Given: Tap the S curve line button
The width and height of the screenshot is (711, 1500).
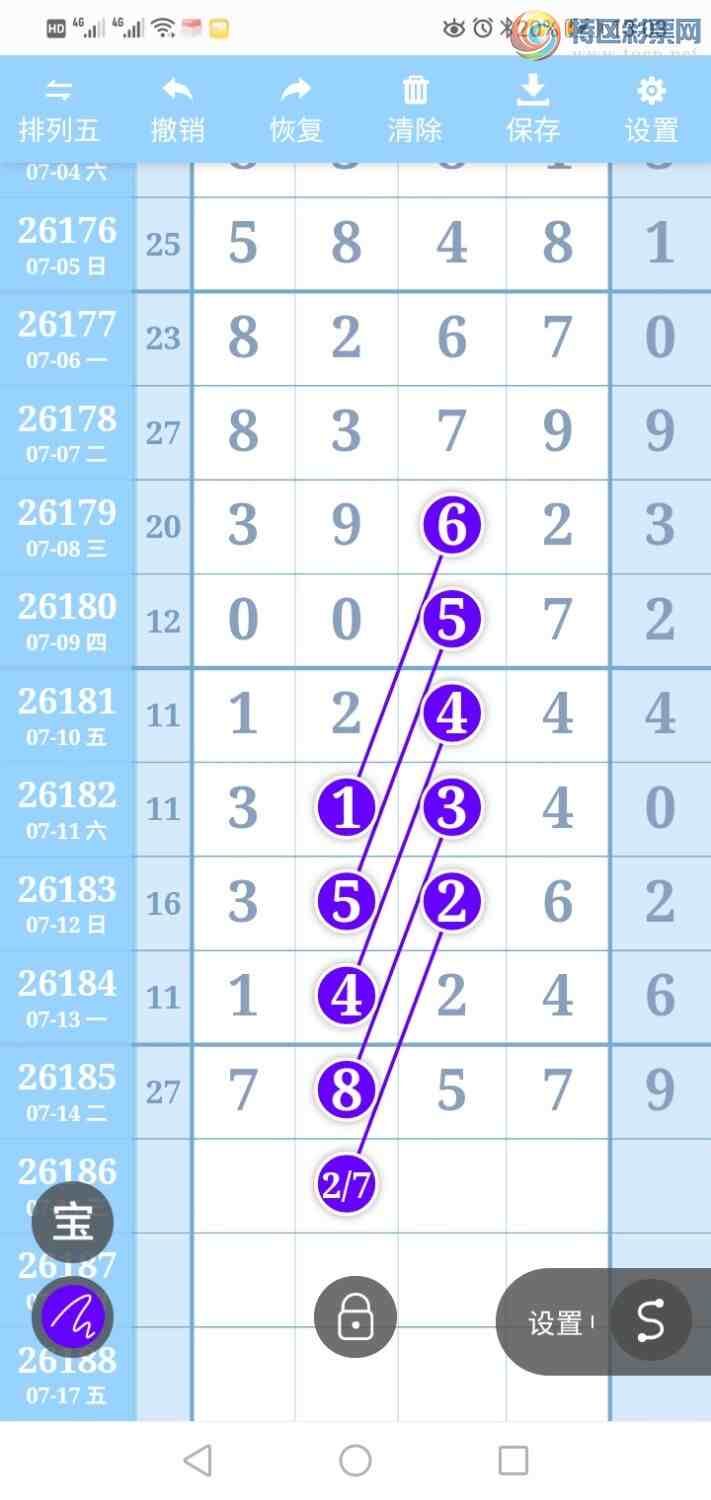Looking at the screenshot, I should pos(651,1321).
